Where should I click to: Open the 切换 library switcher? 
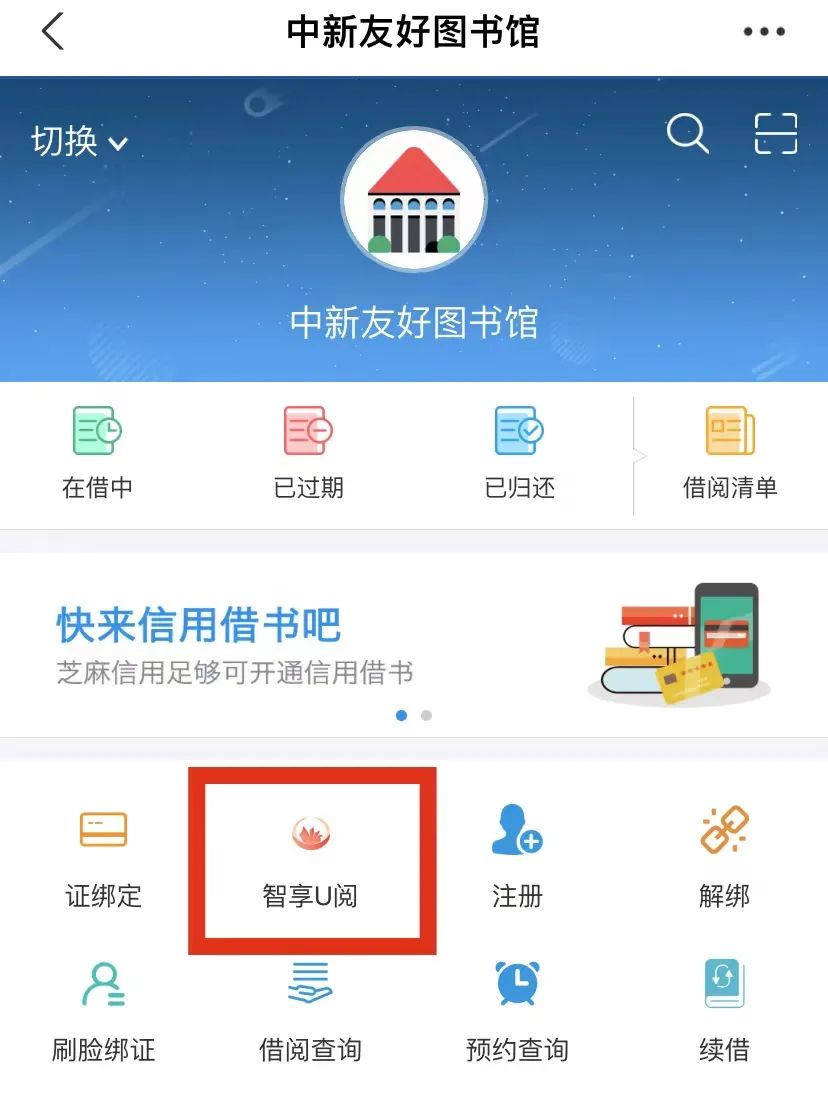point(80,141)
